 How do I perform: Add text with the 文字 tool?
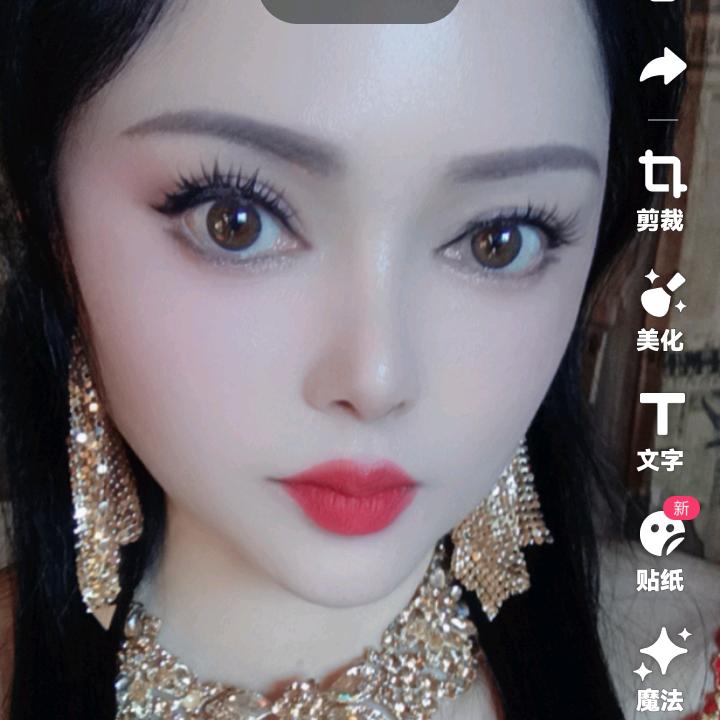tap(661, 428)
